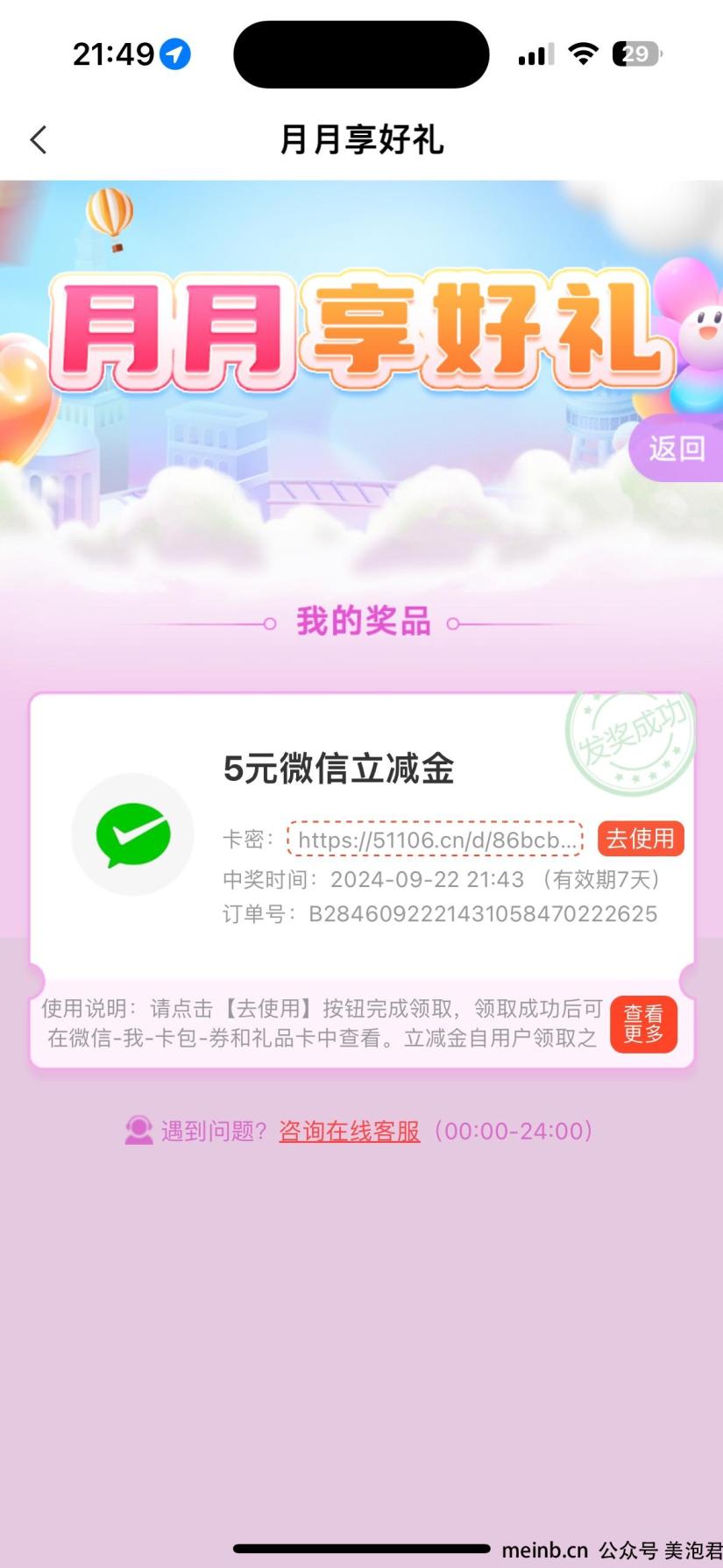Image resolution: width=723 pixels, height=1568 pixels.
Task: Tap 去使用 to redeem the coupon
Action: tap(641, 839)
